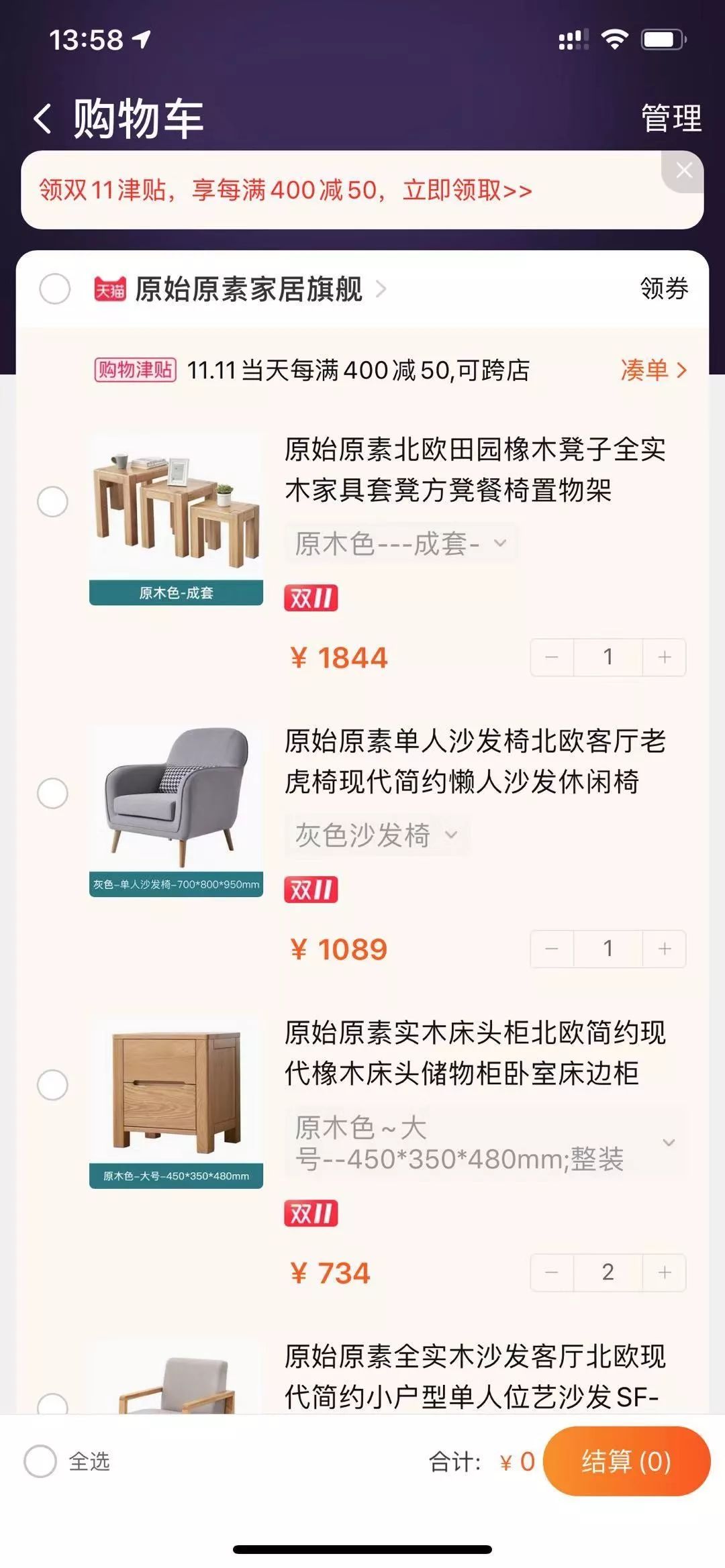
Task: Click the Tmall cat icon next to the store name
Action: (x=110, y=289)
